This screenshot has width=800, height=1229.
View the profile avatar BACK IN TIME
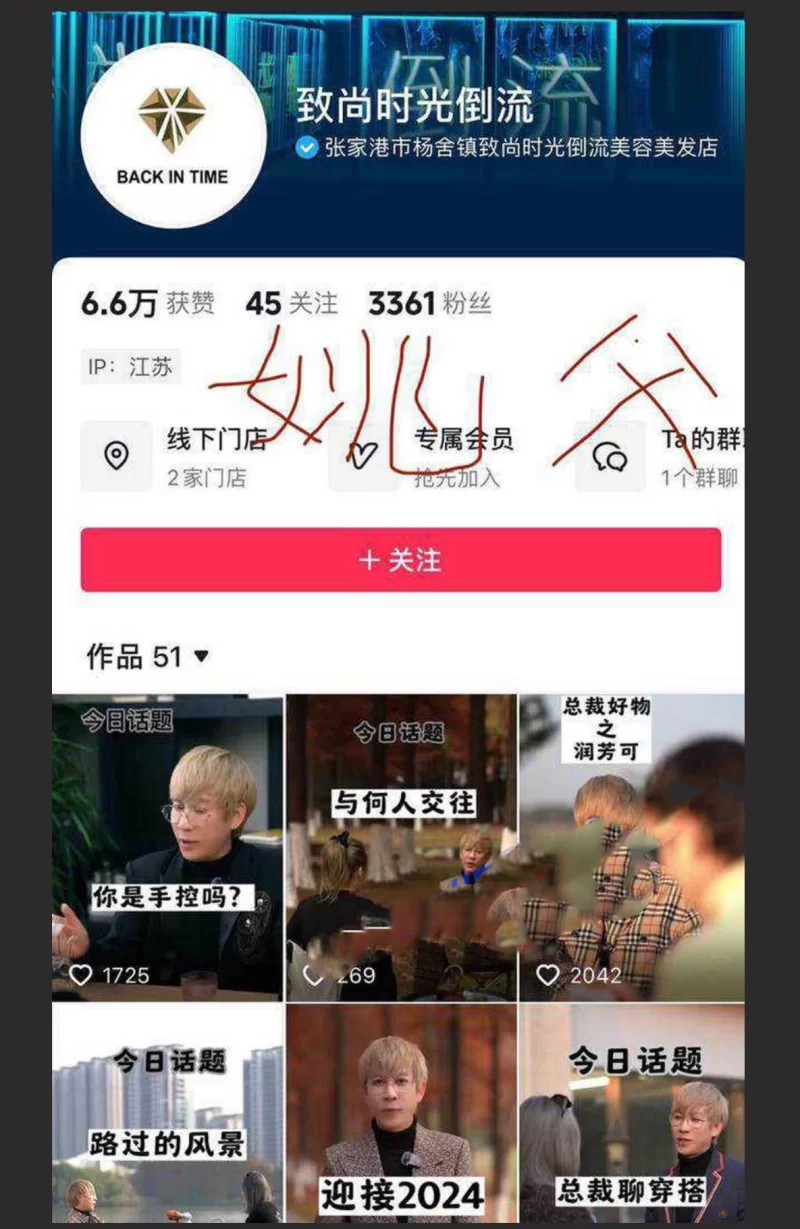click(172, 135)
